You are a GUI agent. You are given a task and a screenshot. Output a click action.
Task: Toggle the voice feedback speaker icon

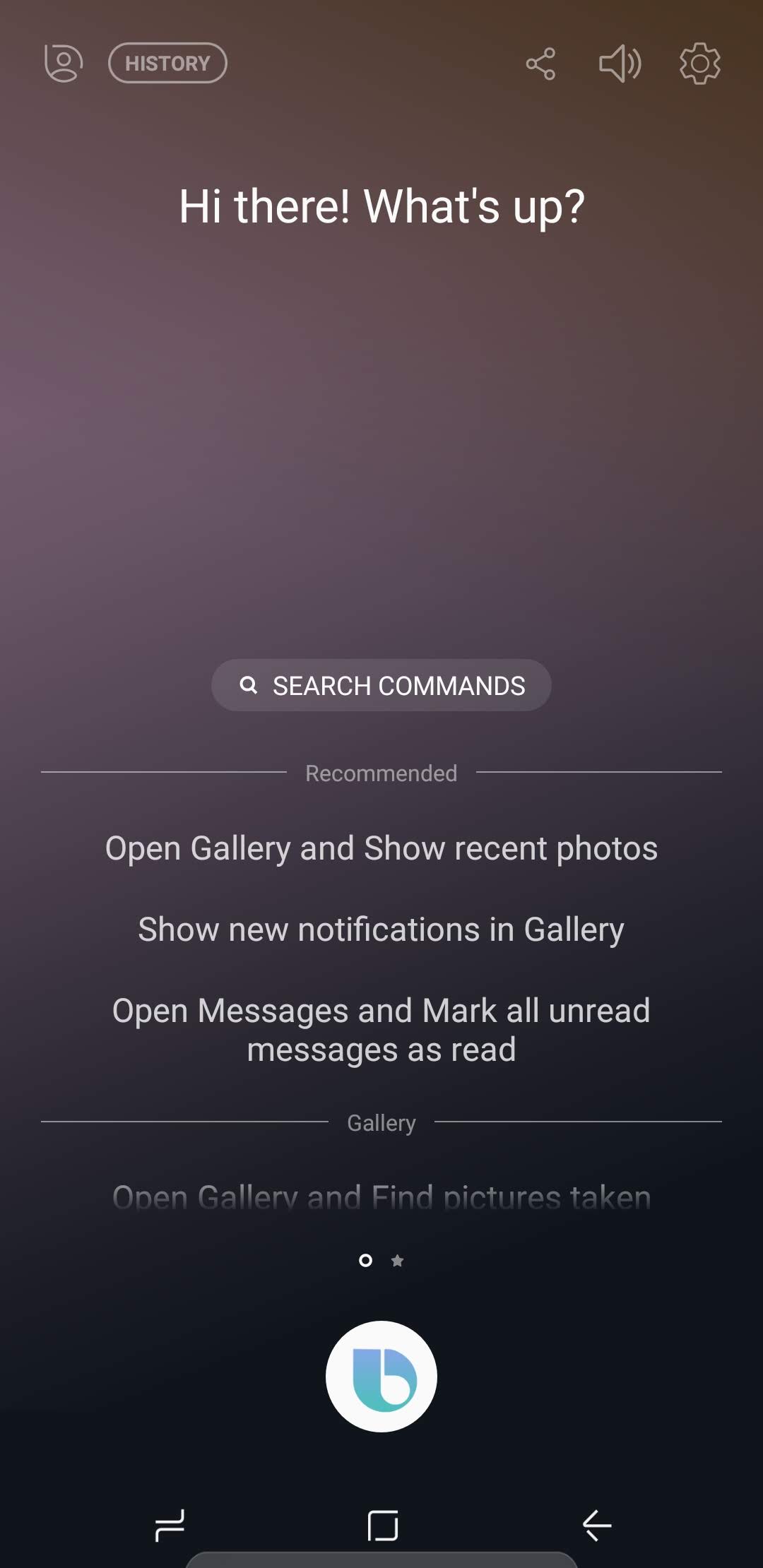point(620,64)
